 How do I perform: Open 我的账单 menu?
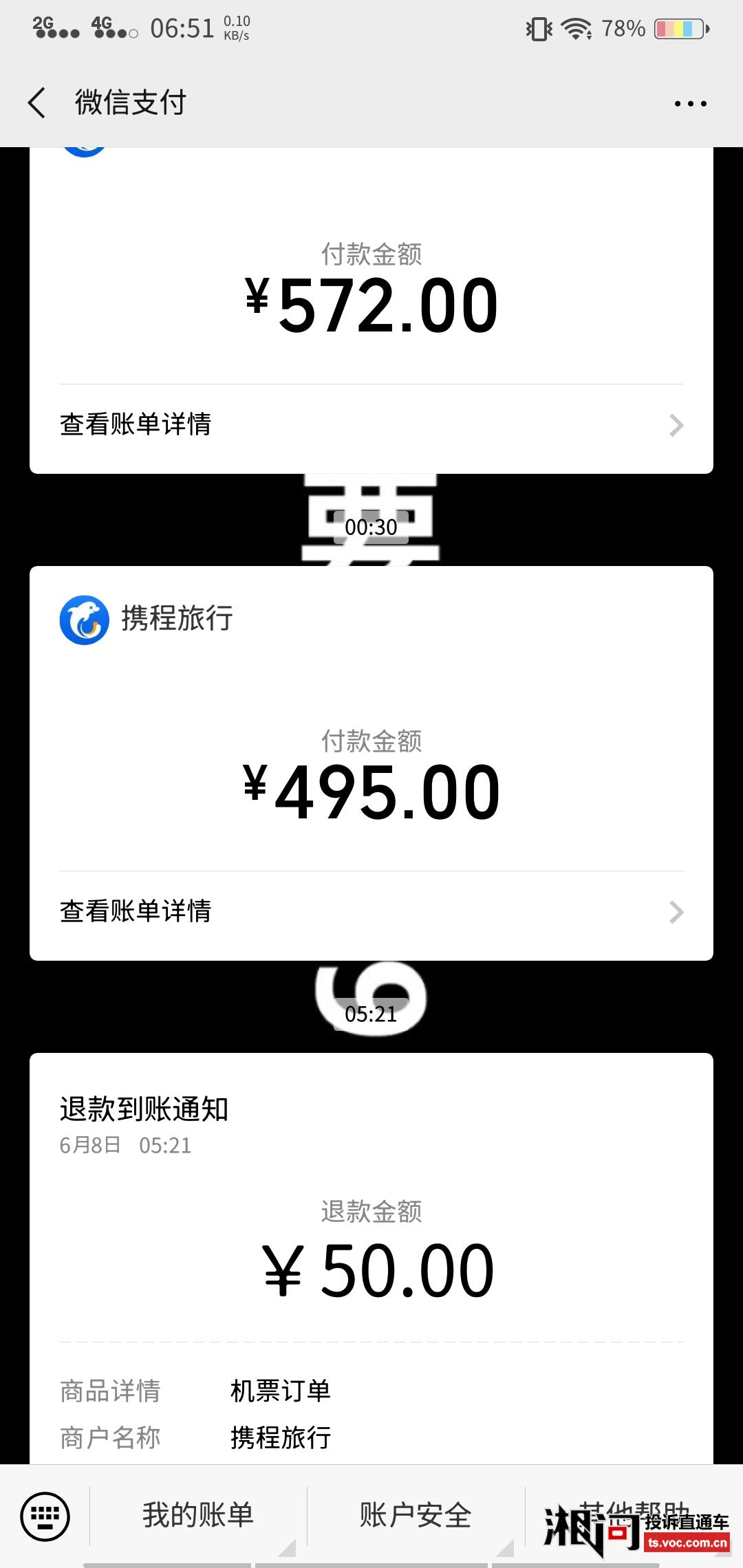pyautogui.click(x=198, y=1516)
